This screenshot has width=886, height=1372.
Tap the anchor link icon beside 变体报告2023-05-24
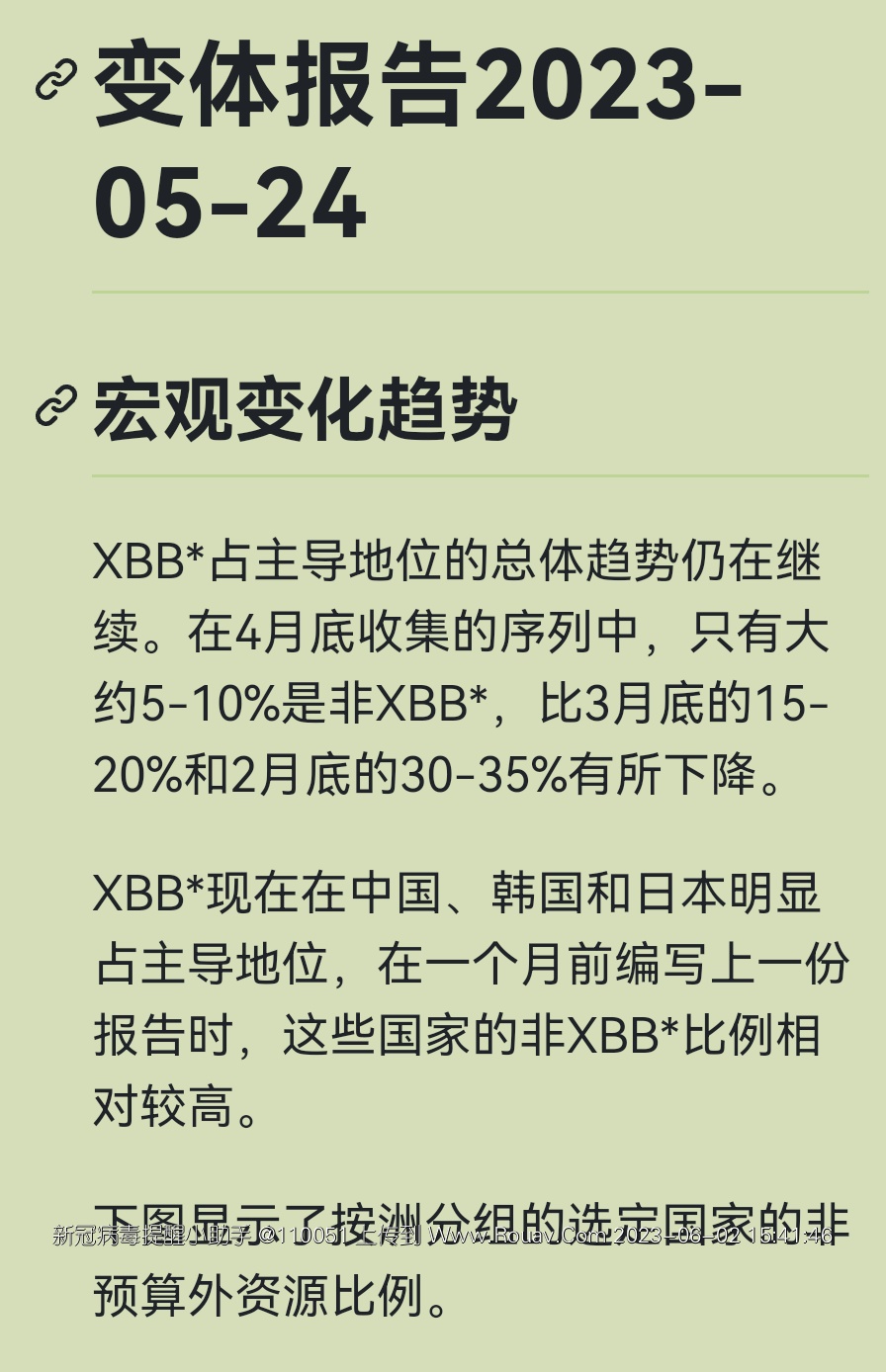tap(55, 80)
